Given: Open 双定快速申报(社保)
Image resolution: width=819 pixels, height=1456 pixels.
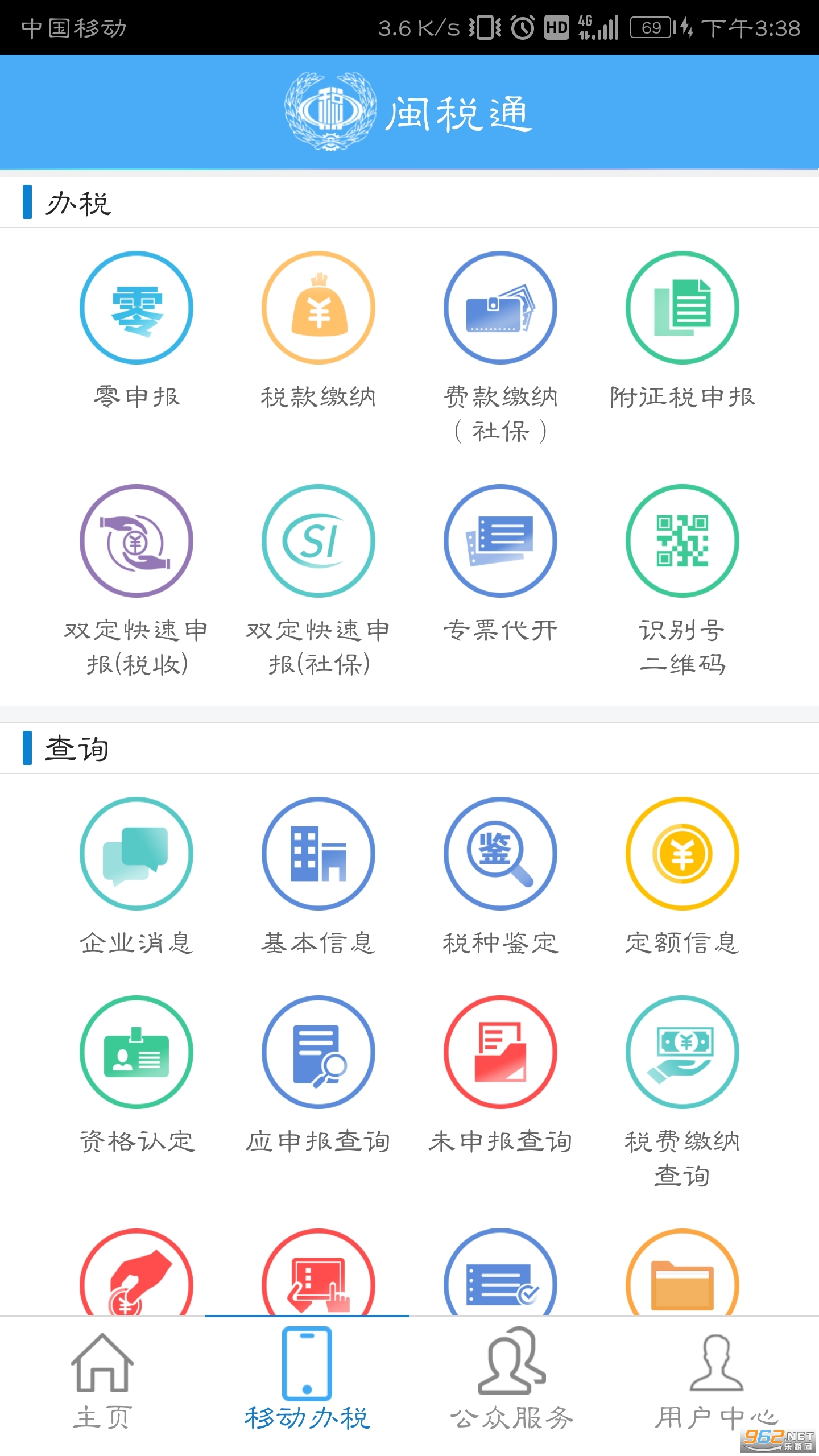Looking at the screenshot, I should pos(318,541).
